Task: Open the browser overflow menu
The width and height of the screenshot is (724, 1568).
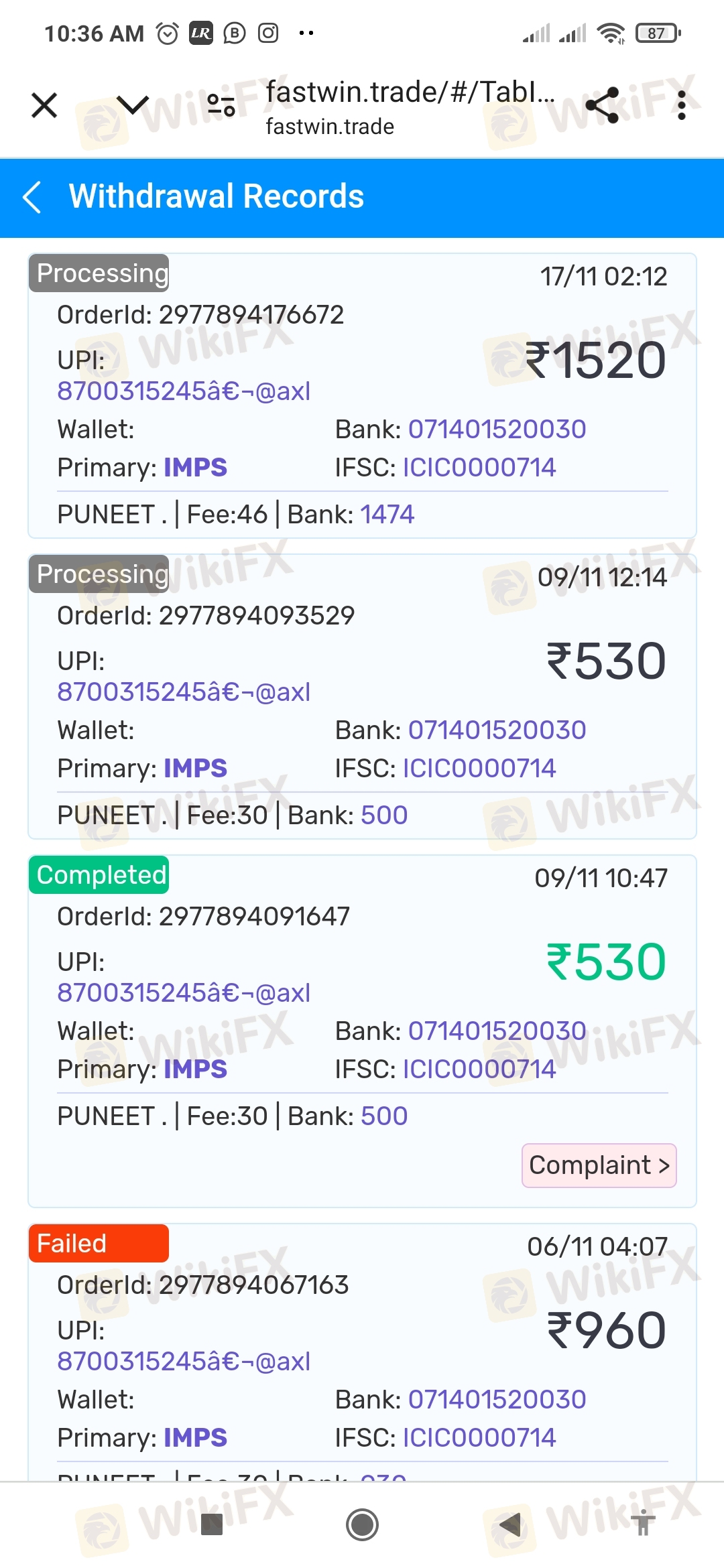Action: (x=681, y=105)
